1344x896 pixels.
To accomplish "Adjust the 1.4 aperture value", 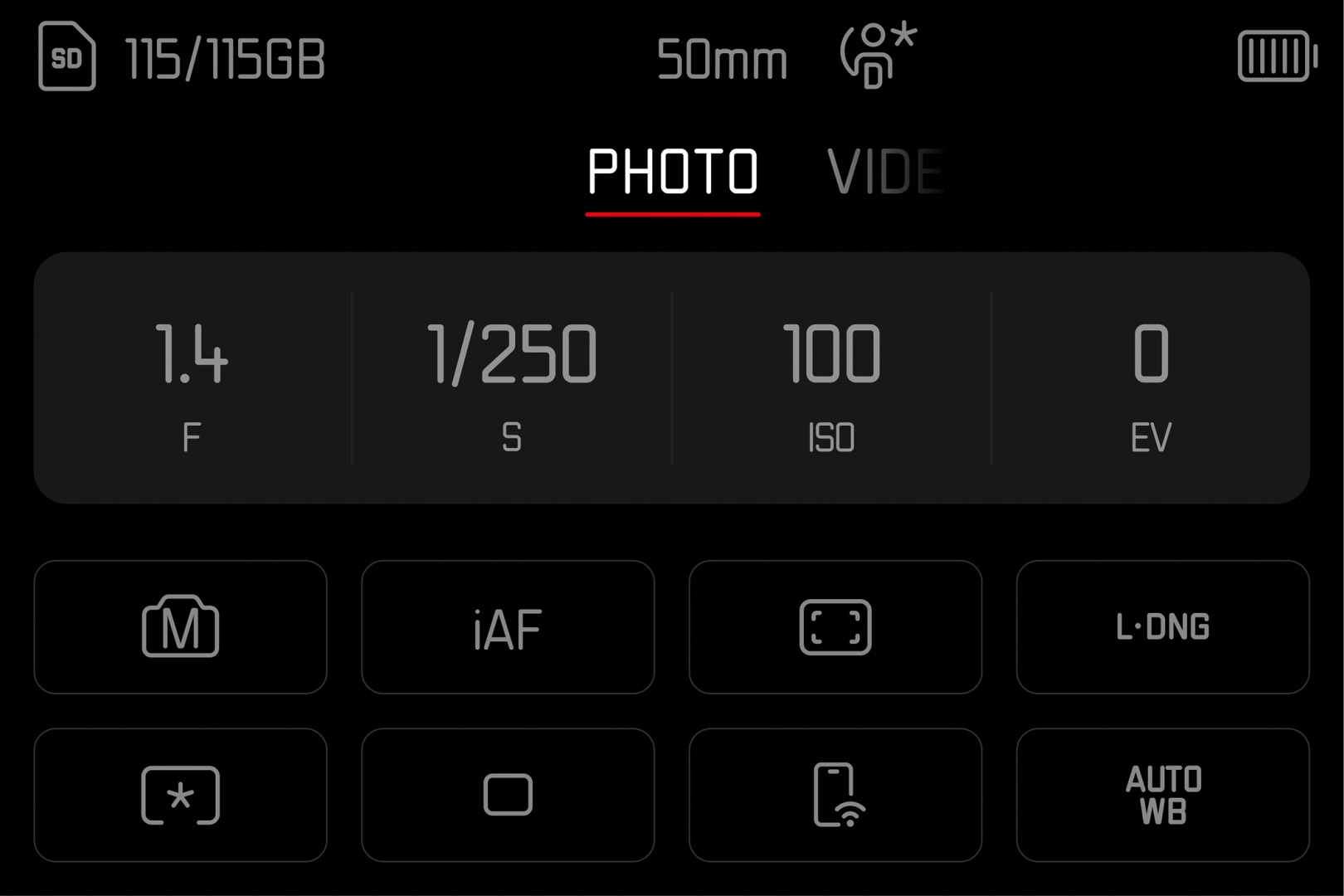I will point(192,378).
